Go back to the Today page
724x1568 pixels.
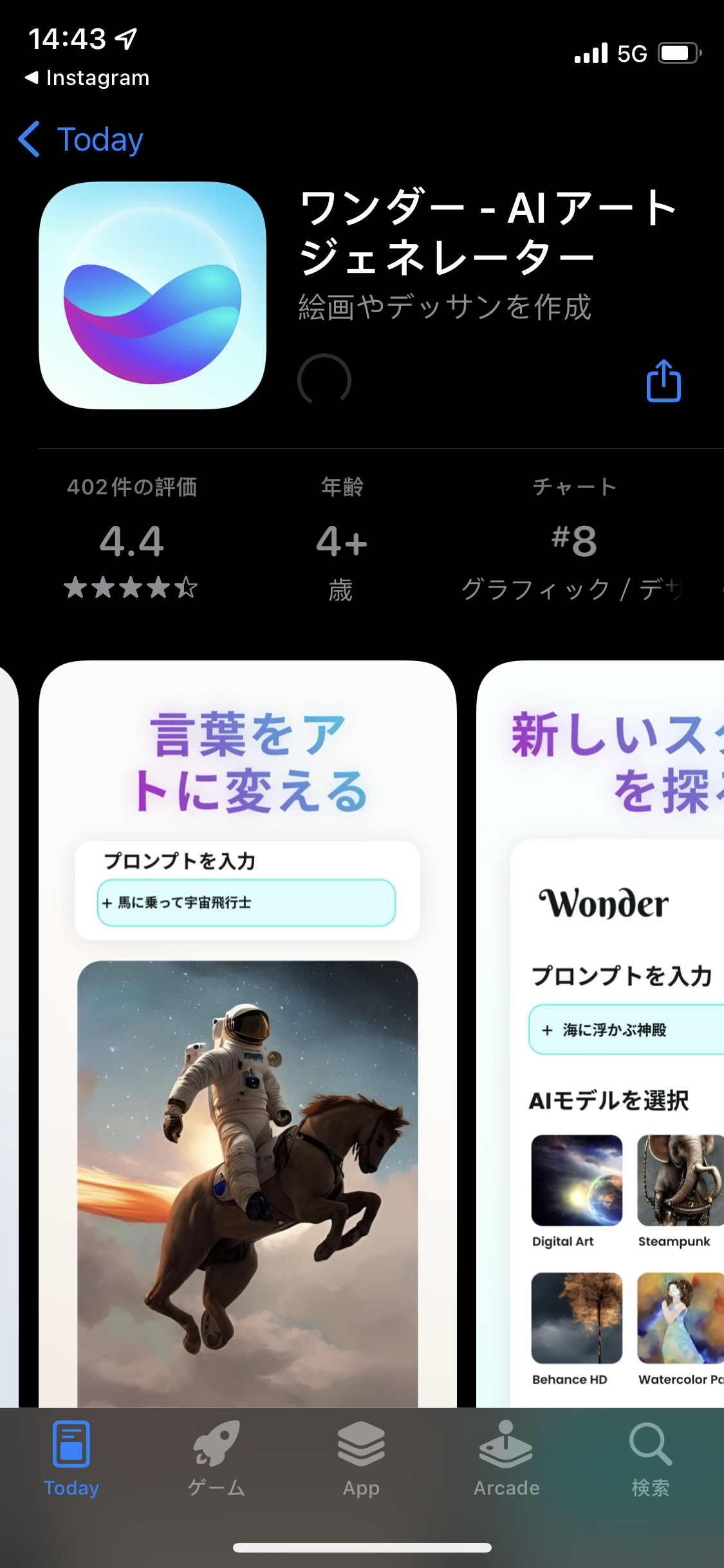80,140
